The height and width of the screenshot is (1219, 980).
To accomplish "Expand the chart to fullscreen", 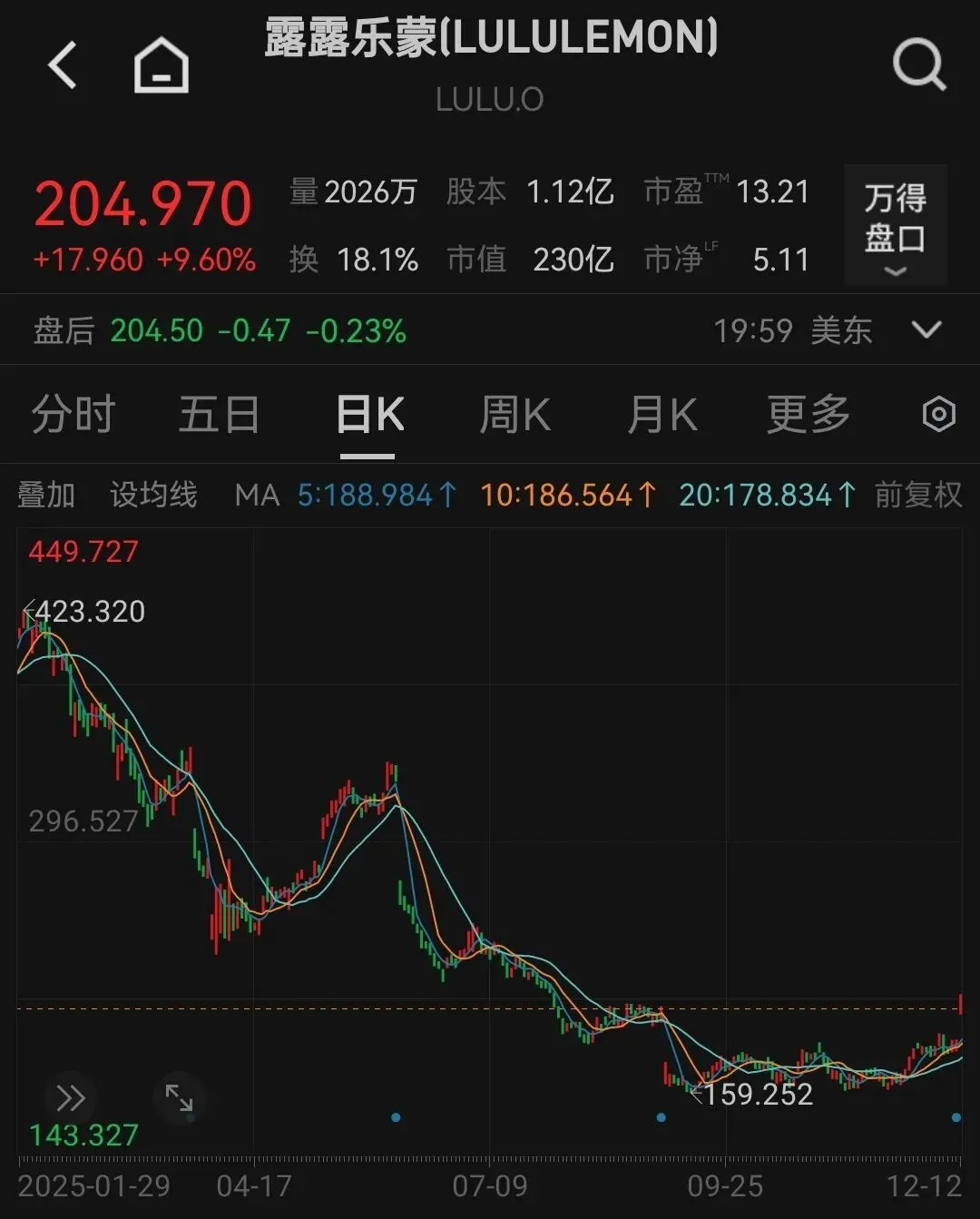I will (179, 1098).
